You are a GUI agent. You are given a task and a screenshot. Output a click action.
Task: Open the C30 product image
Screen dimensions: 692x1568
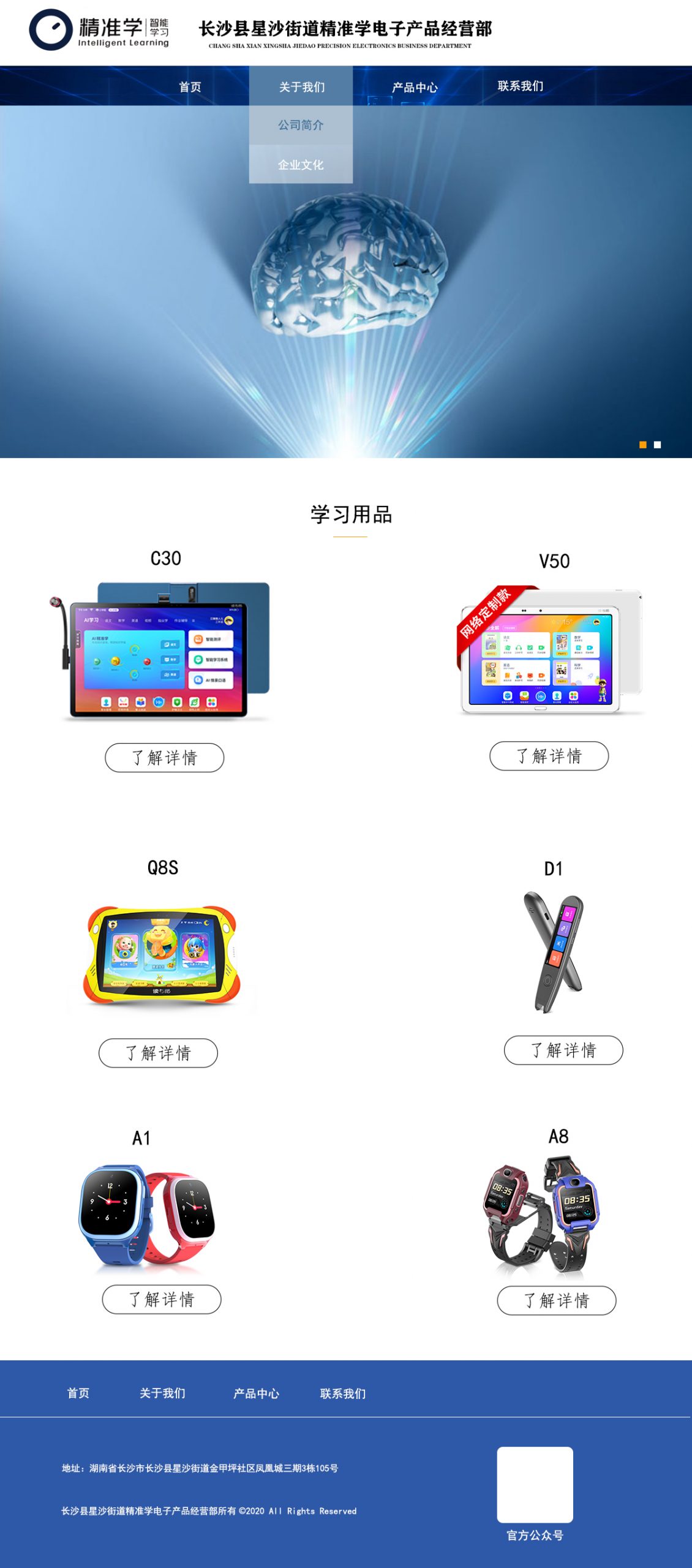click(160, 650)
